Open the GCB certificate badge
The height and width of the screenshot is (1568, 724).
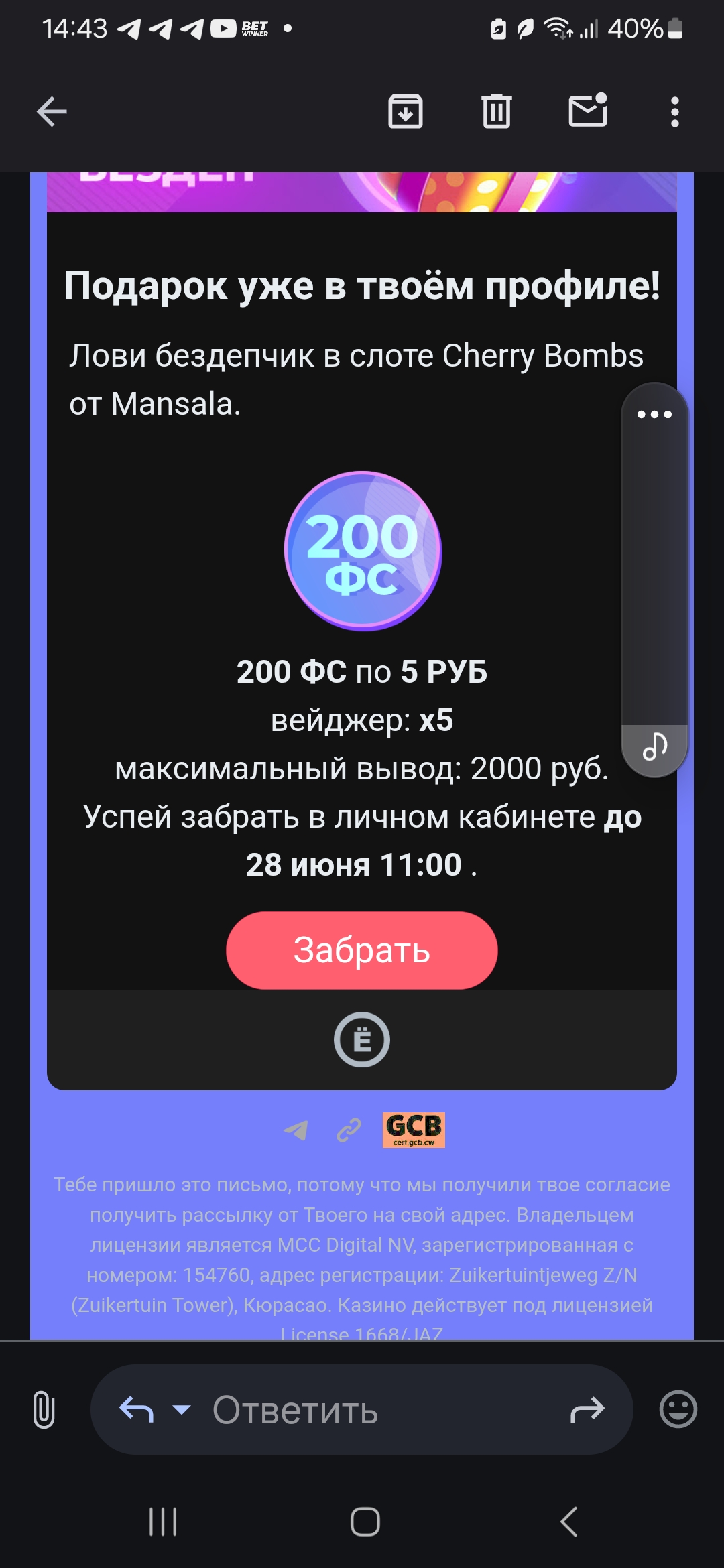coord(414,1130)
